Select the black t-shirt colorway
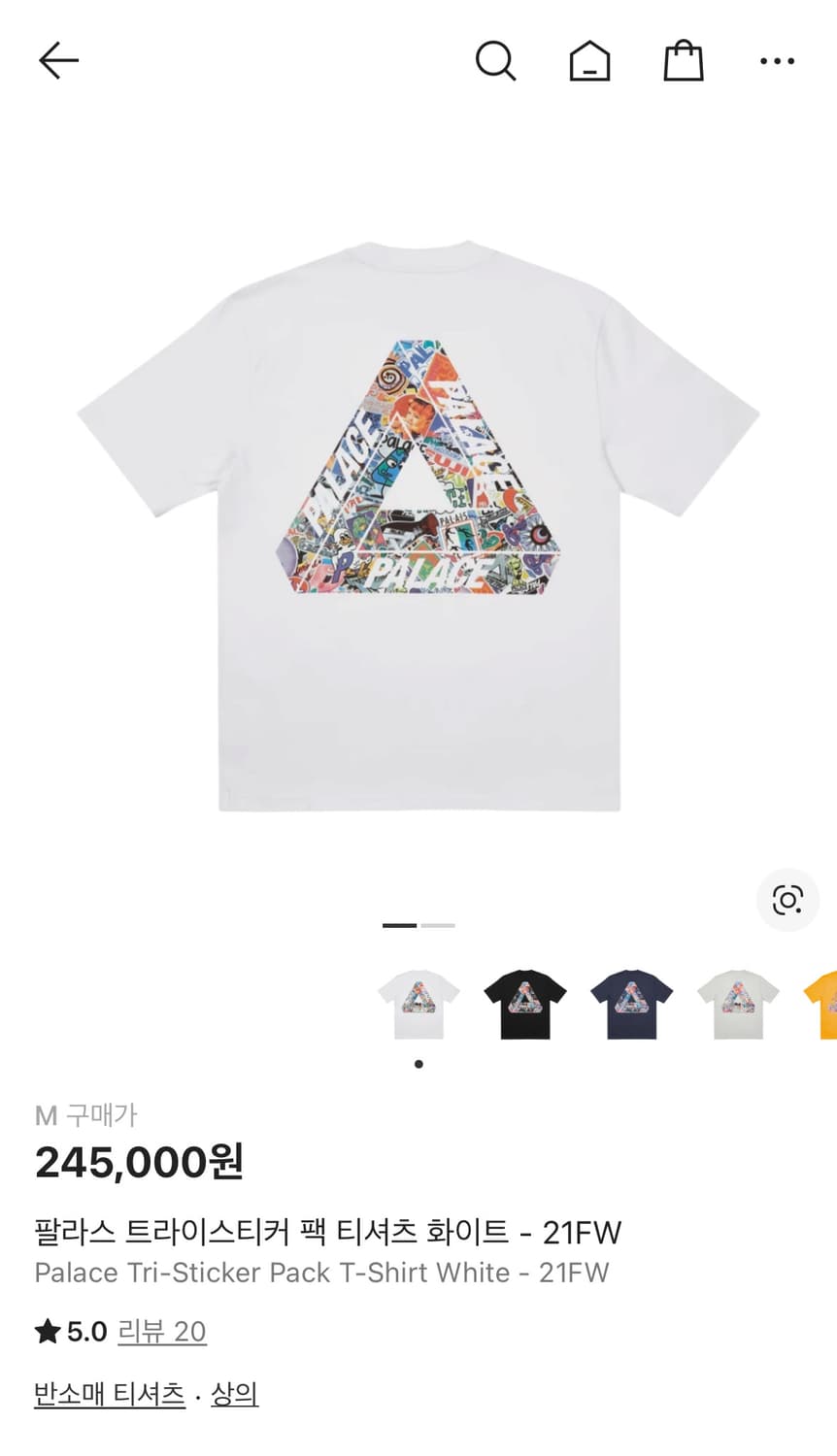837x1456 pixels. 524,1005
